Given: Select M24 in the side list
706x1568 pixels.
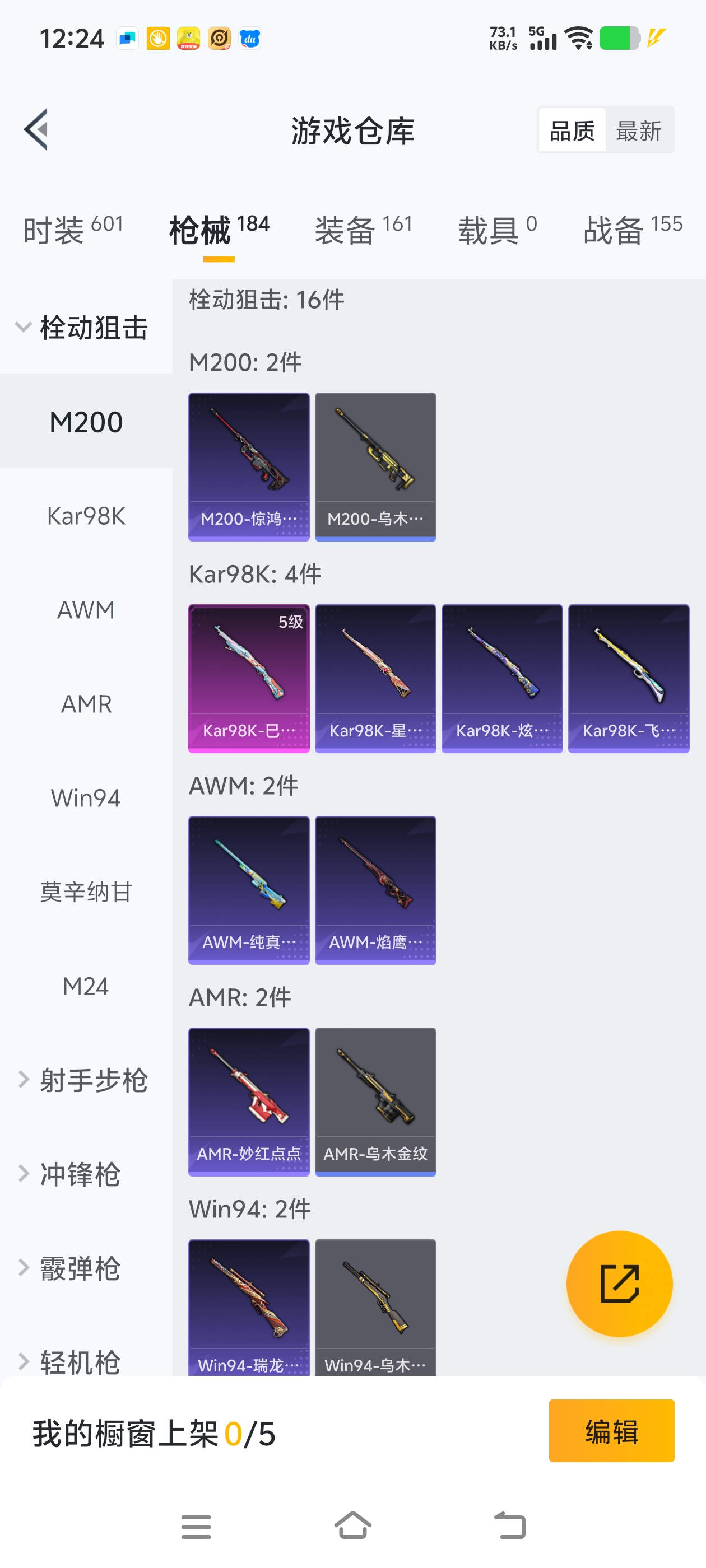Looking at the screenshot, I should [x=86, y=986].
